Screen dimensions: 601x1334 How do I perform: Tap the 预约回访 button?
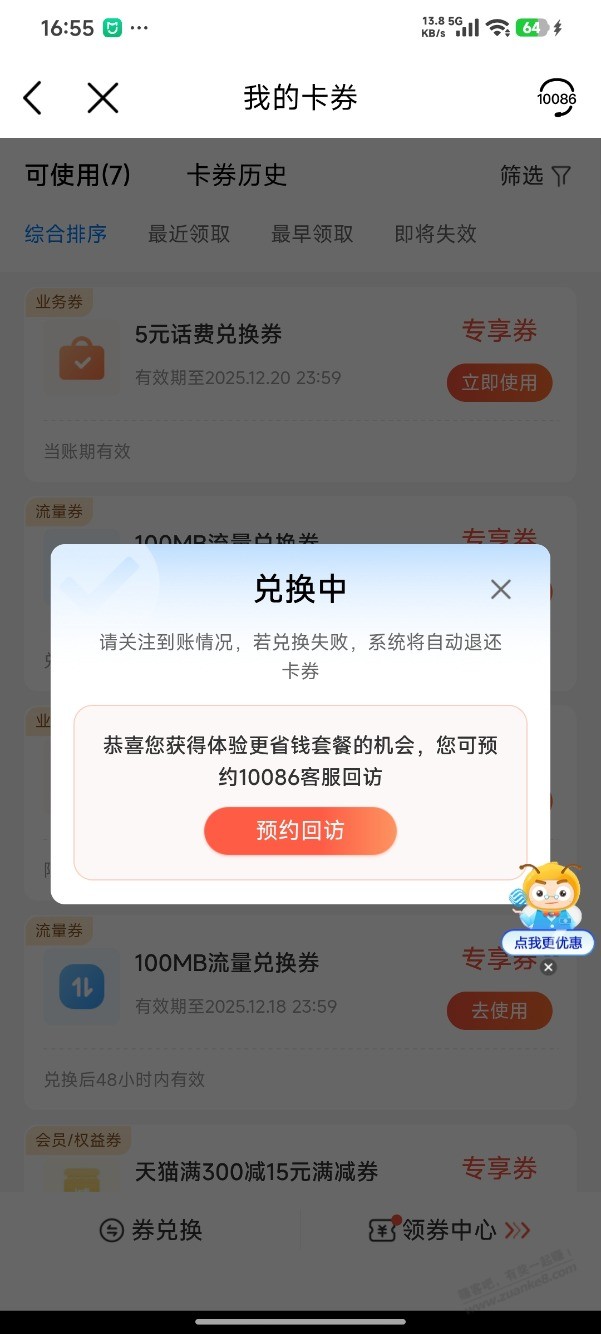pyautogui.click(x=300, y=831)
